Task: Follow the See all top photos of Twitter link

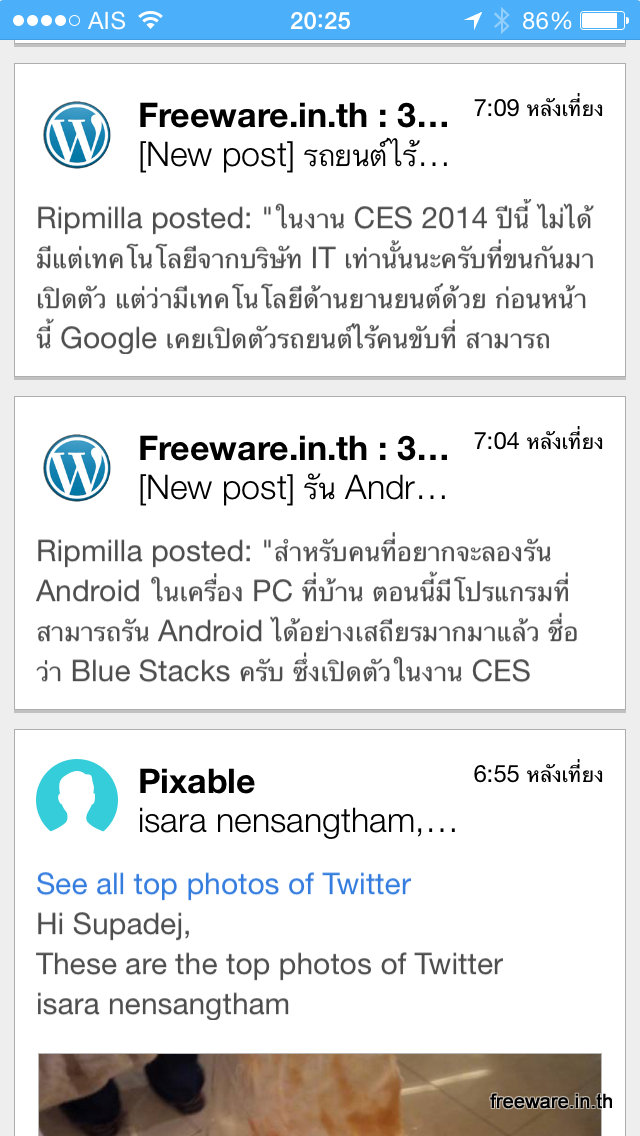Action: 223,884
